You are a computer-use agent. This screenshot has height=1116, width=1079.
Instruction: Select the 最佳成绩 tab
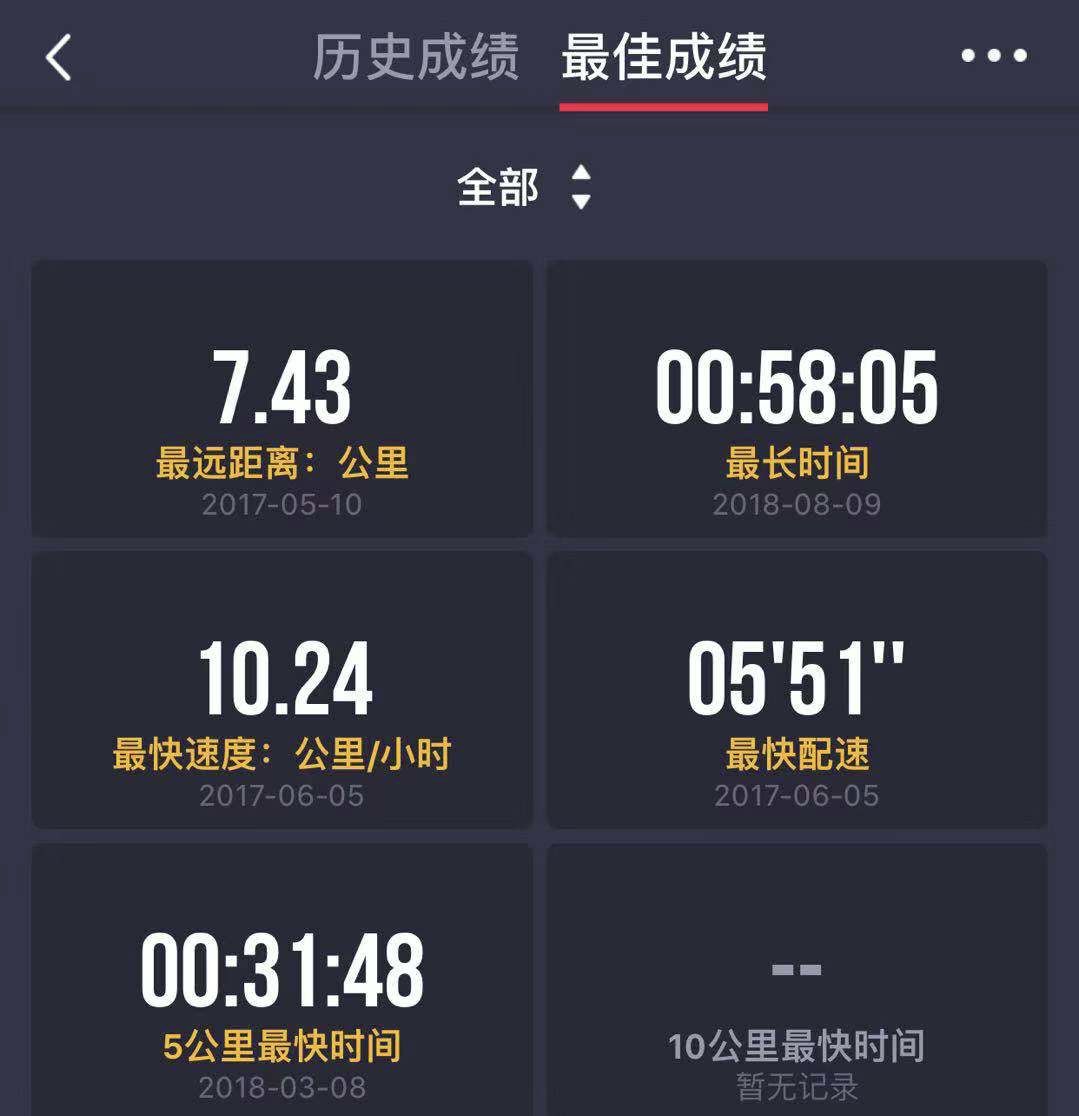pos(663,57)
